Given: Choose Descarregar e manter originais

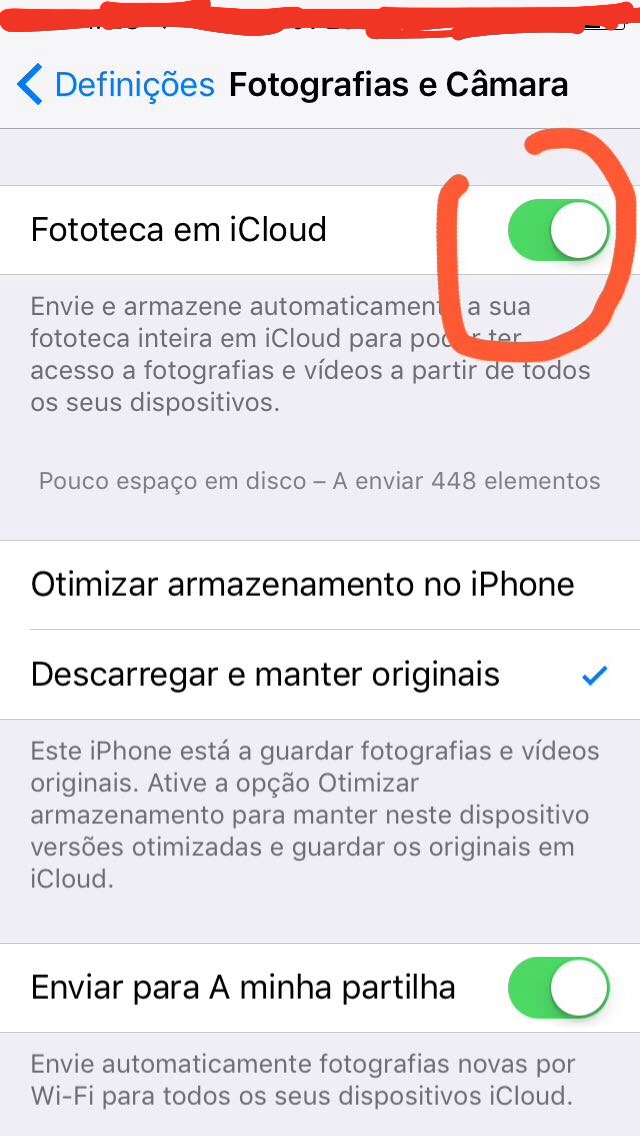Looking at the screenshot, I should [265, 674].
